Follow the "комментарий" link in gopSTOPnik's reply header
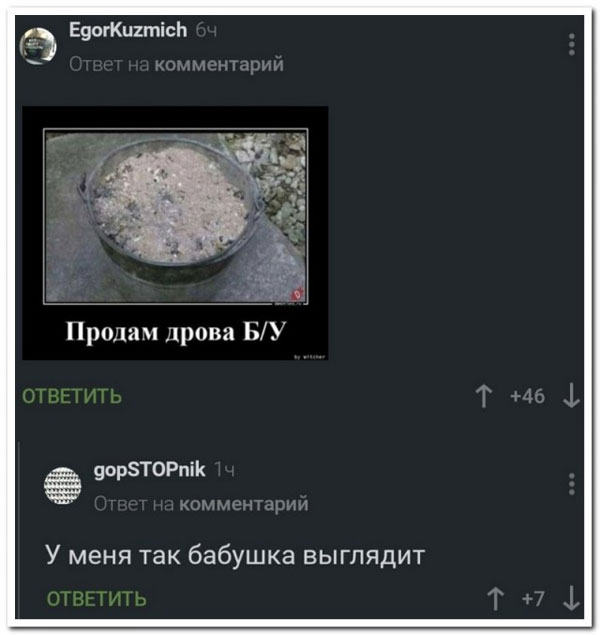Image resolution: width=600 pixels, height=635 pixels. 243,503
